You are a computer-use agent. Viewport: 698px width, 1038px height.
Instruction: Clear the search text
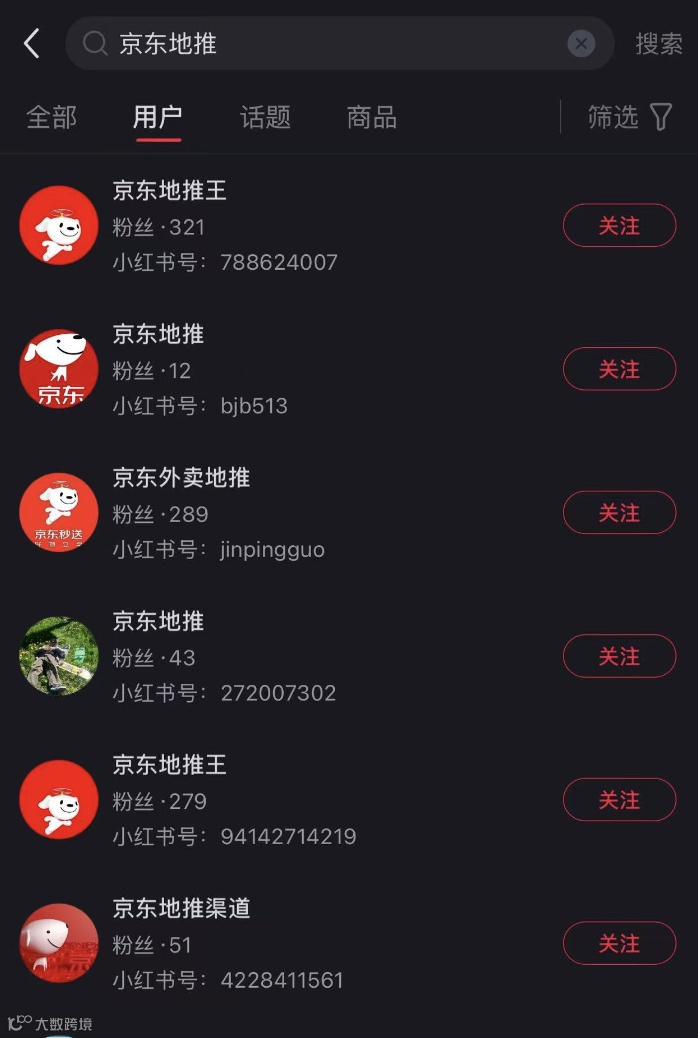(x=581, y=43)
